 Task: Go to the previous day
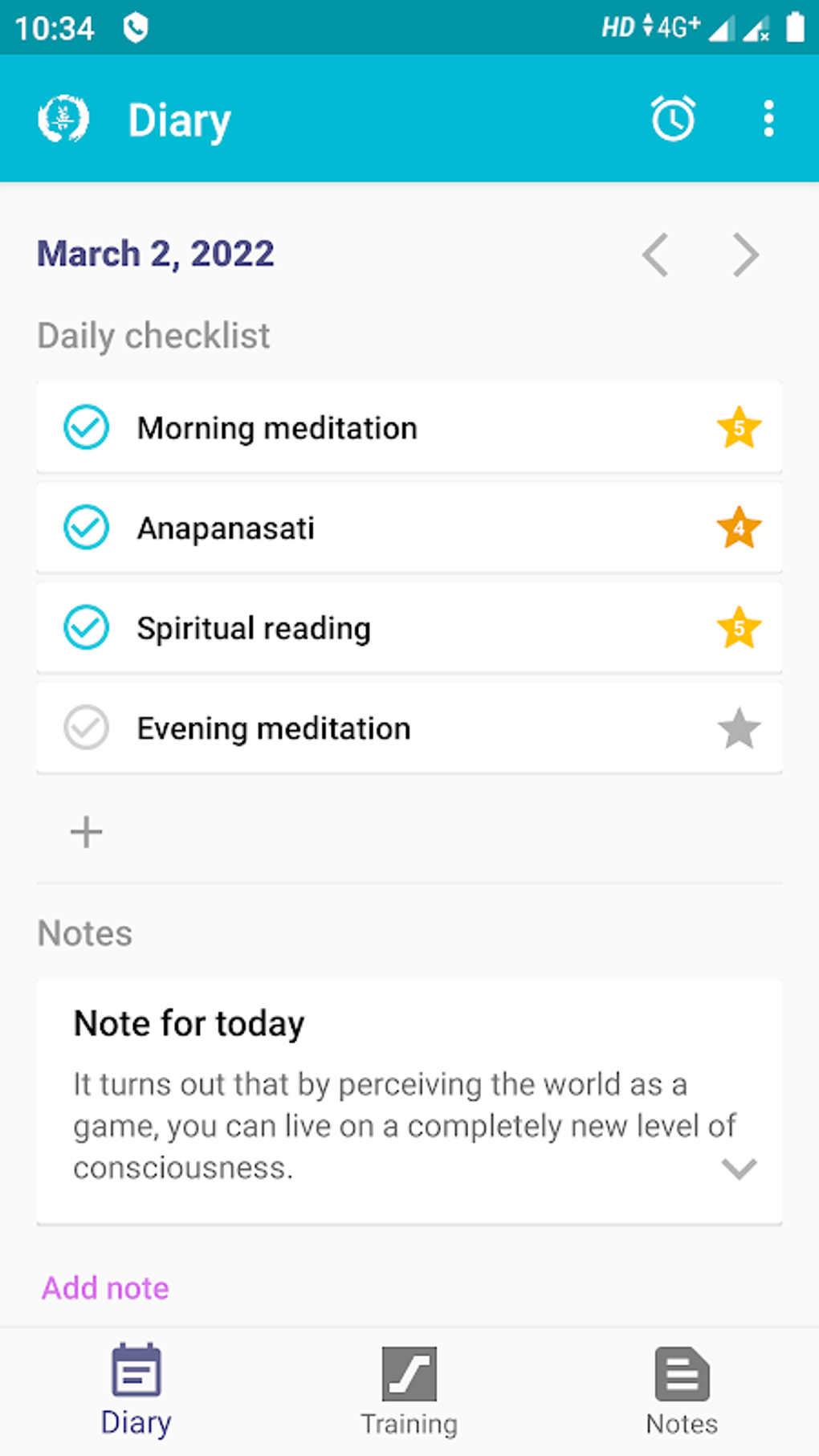(x=655, y=255)
